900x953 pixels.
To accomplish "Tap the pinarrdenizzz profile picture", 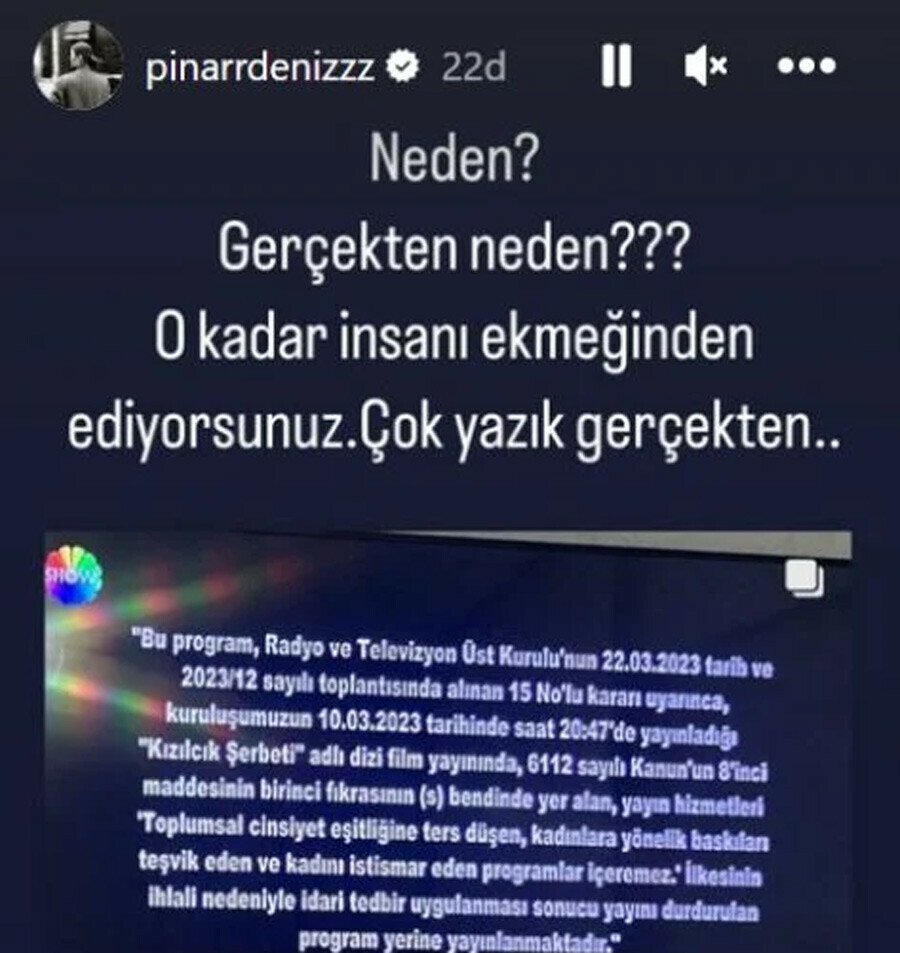I will (78, 65).
